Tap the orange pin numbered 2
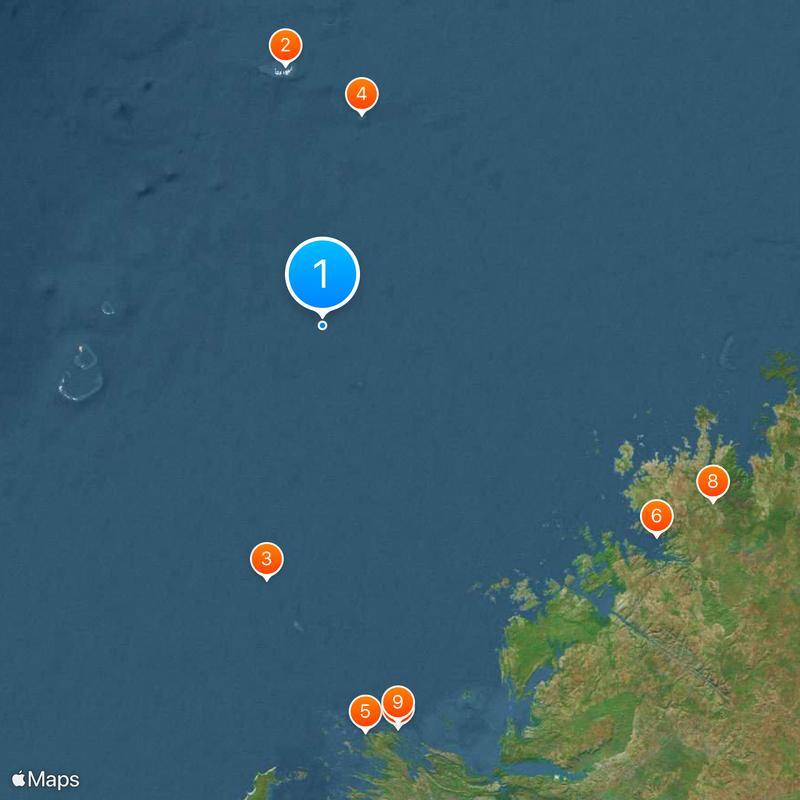Viewport: 800px width, 800px height. (285, 45)
